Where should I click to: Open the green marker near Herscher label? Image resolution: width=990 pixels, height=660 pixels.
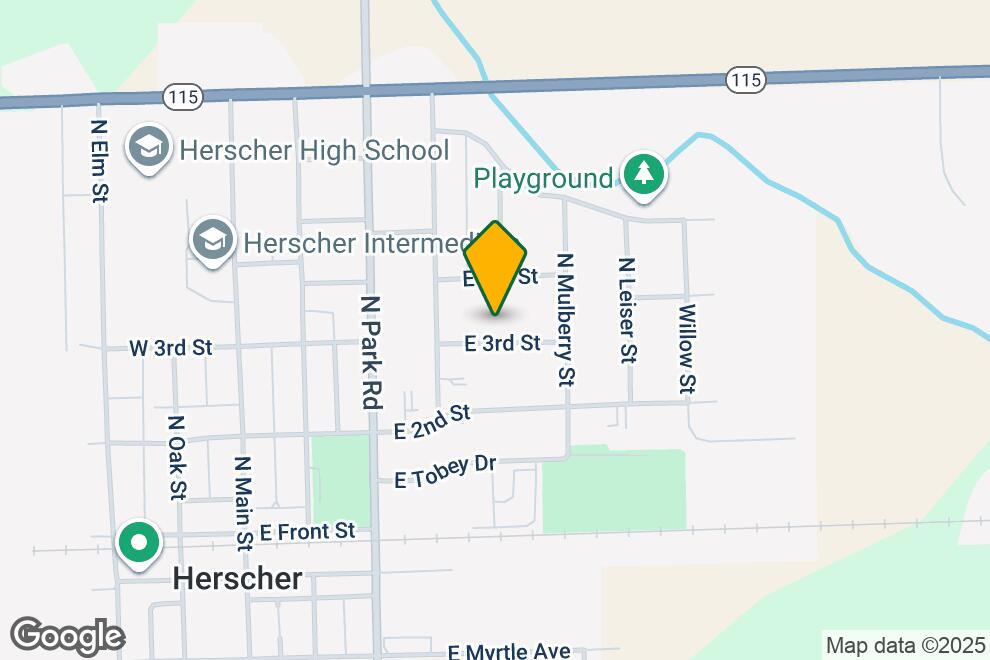[140, 544]
